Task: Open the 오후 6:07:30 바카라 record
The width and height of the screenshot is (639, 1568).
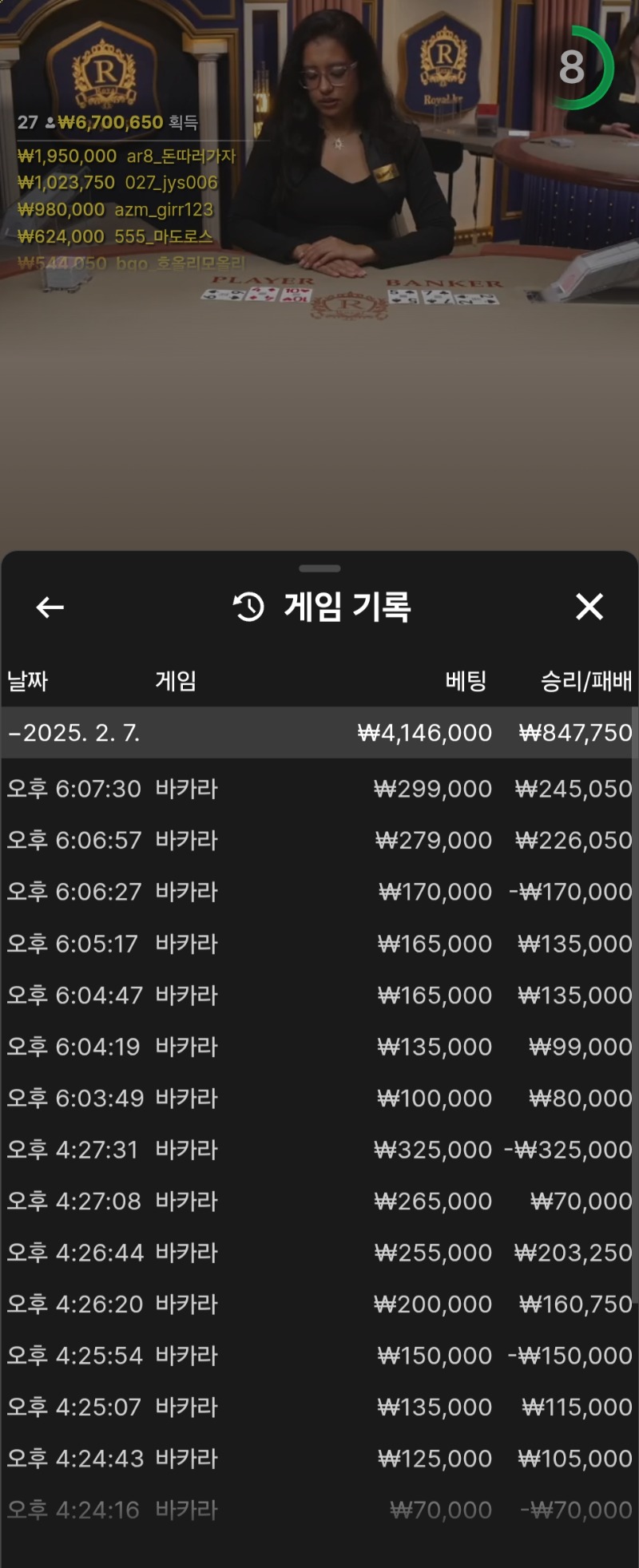Action: pos(319,789)
